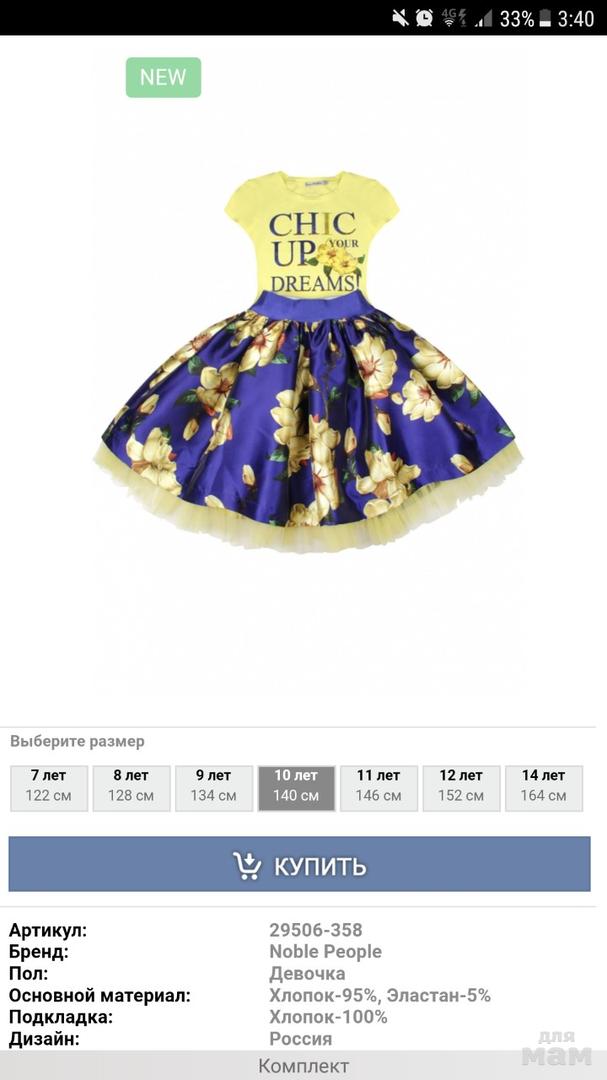The image size is (607, 1080).
Task: Select the 10 лет 140 см size
Action: click(296, 787)
